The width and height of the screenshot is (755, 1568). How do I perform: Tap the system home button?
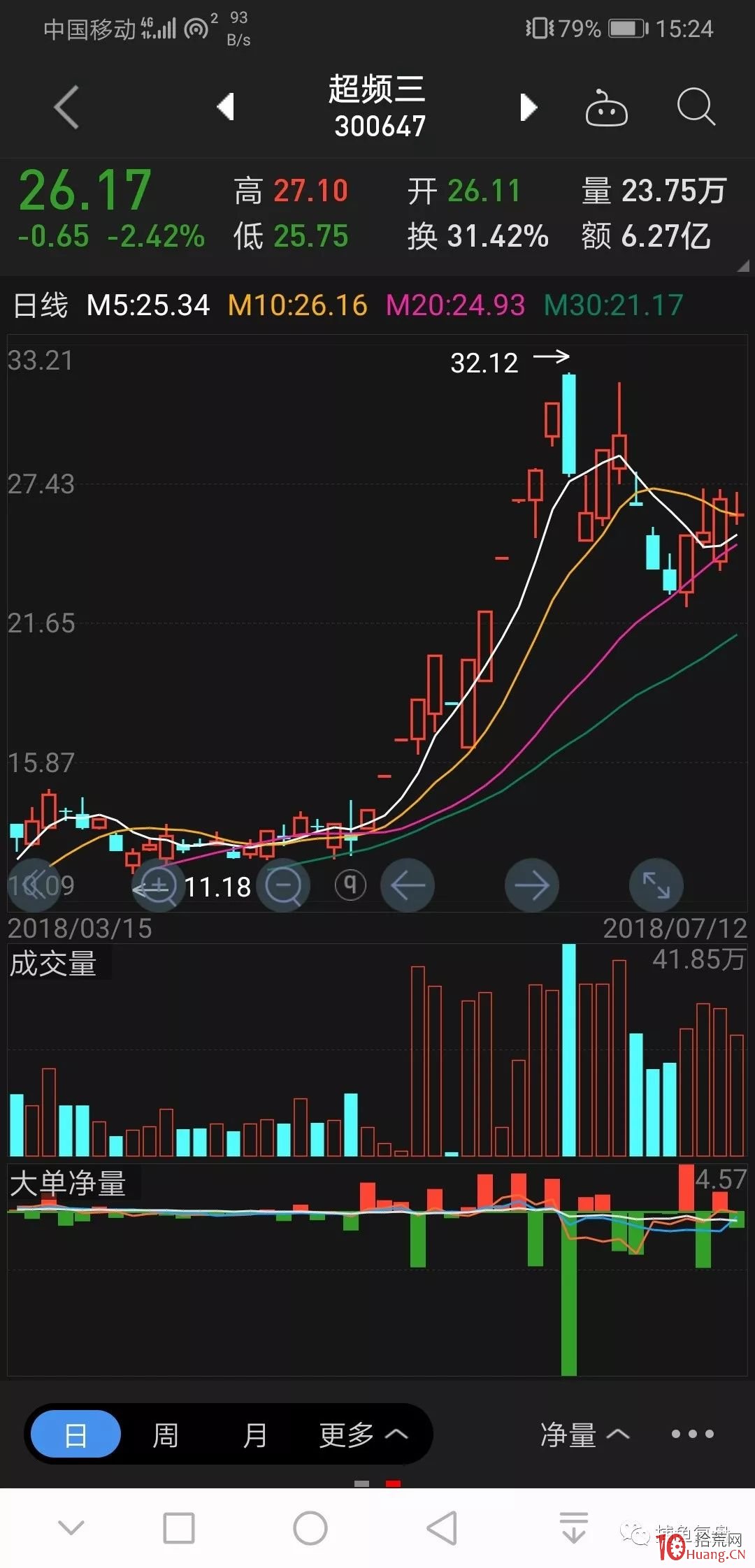tap(310, 1528)
